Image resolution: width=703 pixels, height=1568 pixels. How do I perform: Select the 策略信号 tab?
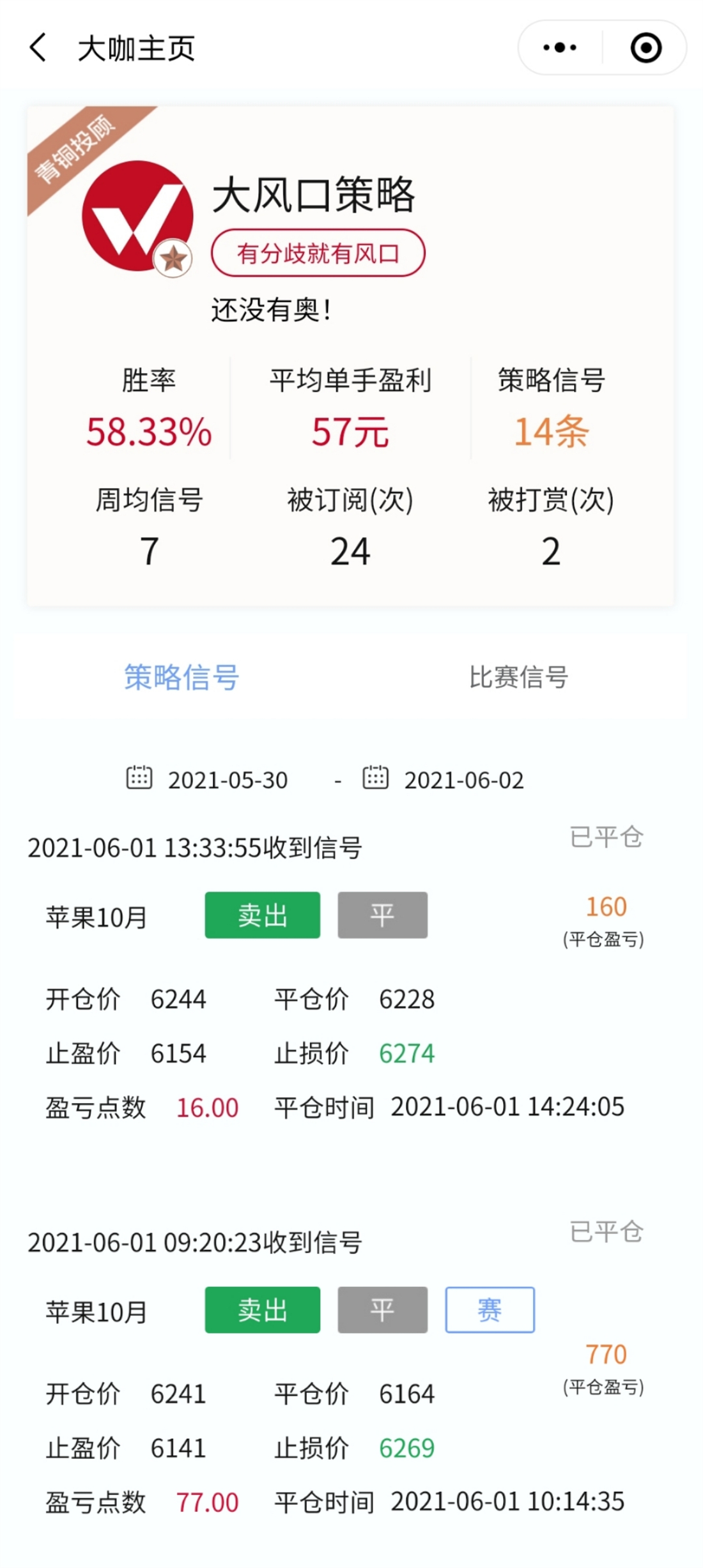[182, 677]
